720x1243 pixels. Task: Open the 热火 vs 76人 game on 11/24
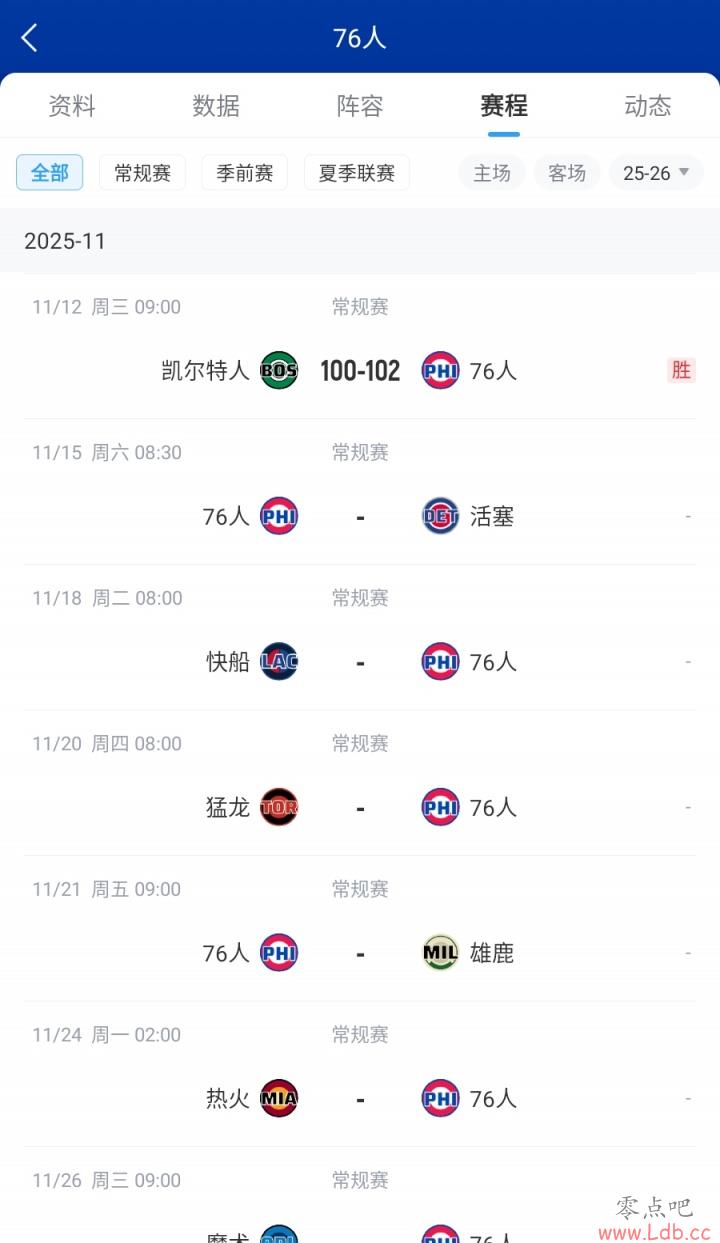[360, 1099]
